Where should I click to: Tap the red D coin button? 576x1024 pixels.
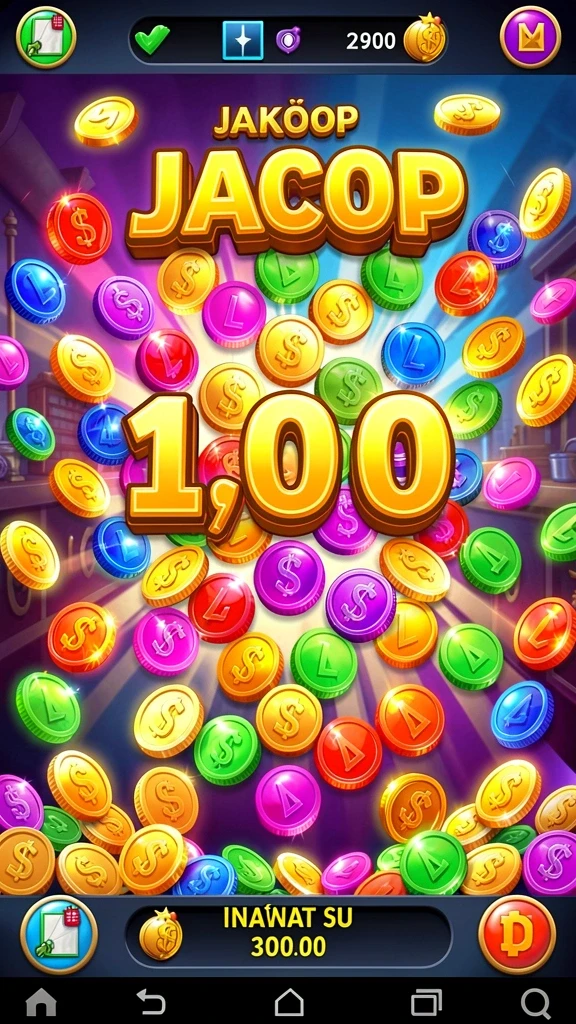pyautogui.click(x=517, y=935)
